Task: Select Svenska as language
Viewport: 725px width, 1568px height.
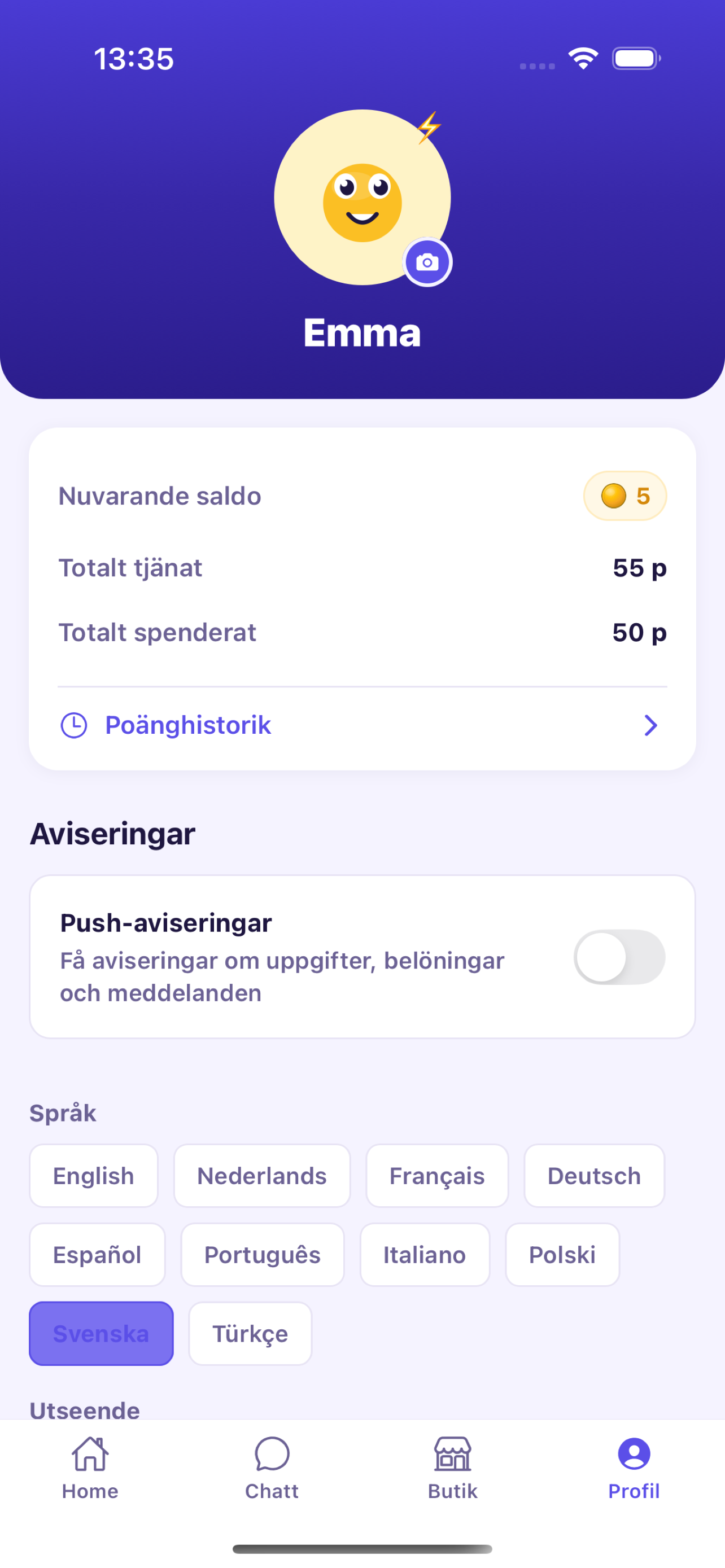Action: coord(101,1333)
